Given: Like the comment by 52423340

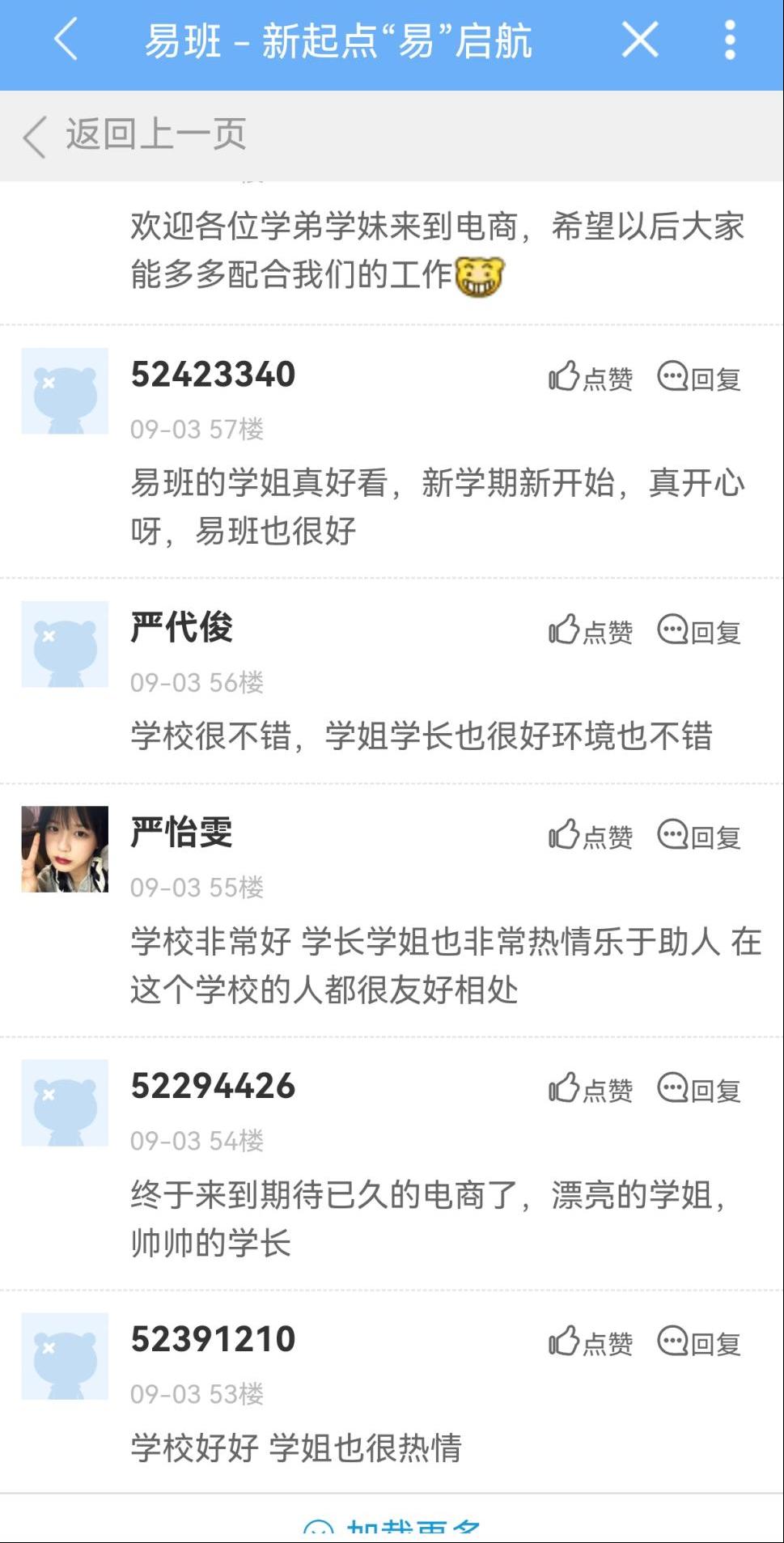Looking at the screenshot, I should (591, 377).
